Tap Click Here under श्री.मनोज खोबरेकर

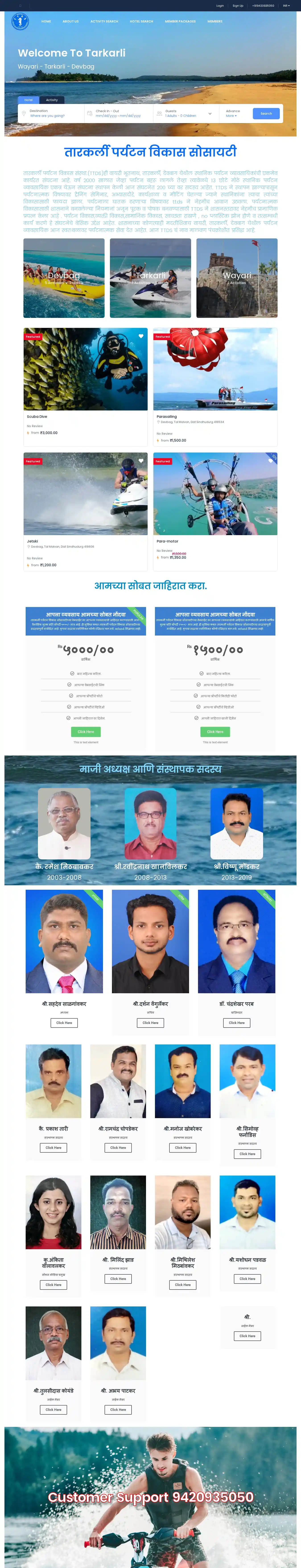click(x=183, y=1147)
